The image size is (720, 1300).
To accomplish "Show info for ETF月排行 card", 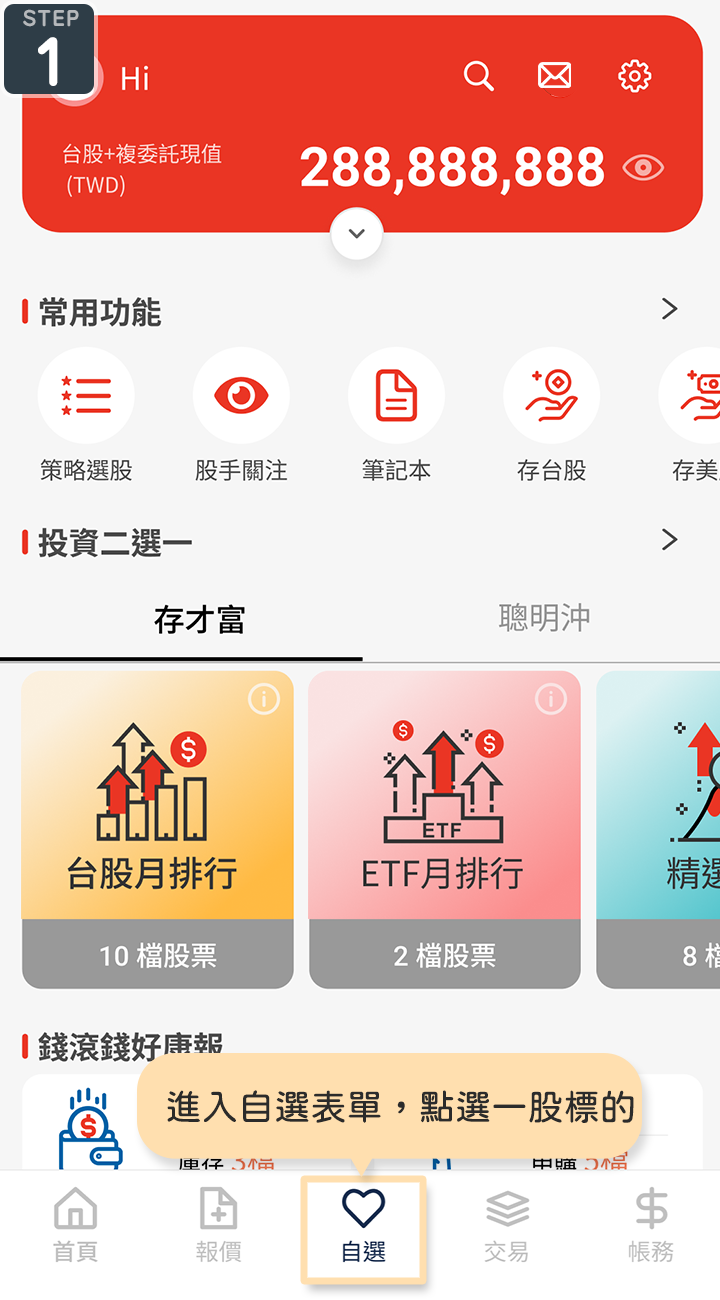I will 550,699.
